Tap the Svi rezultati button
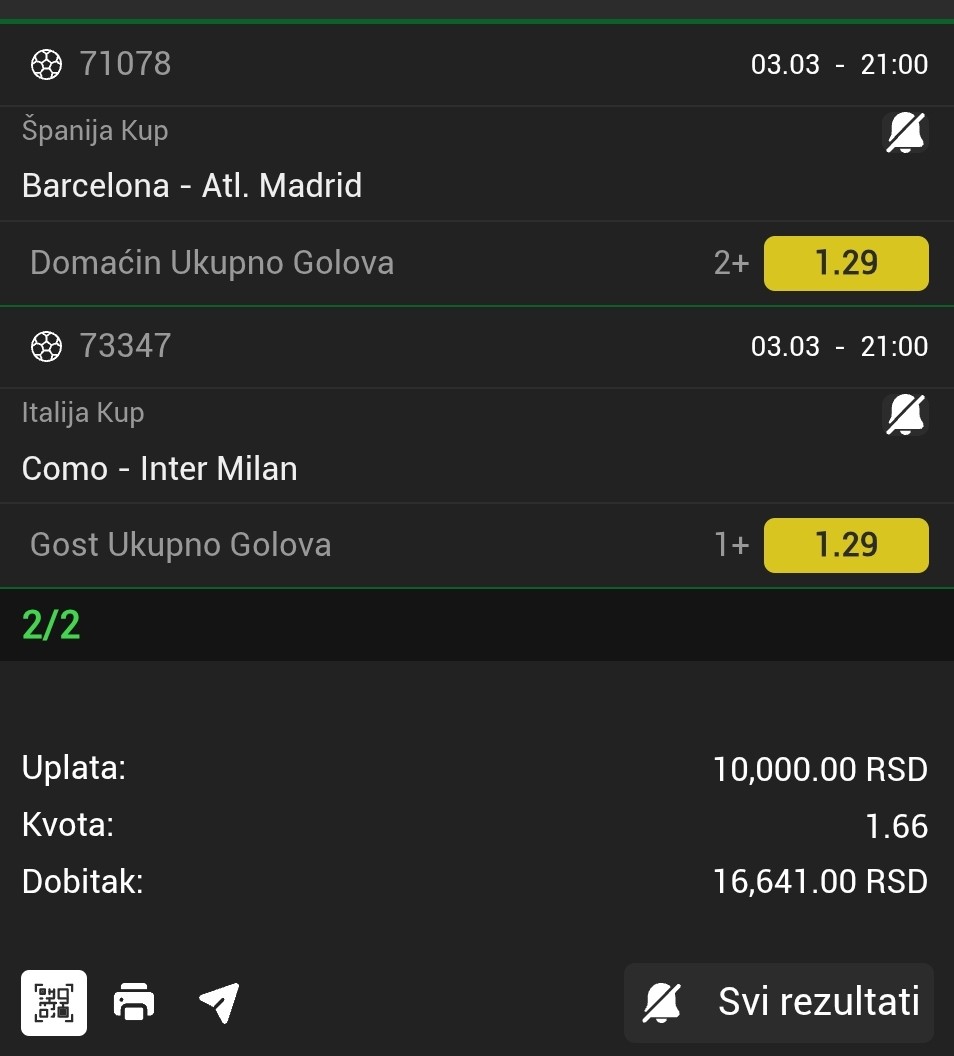Image resolution: width=954 pixels, height=1056 pixels. tap(779, 1002)
